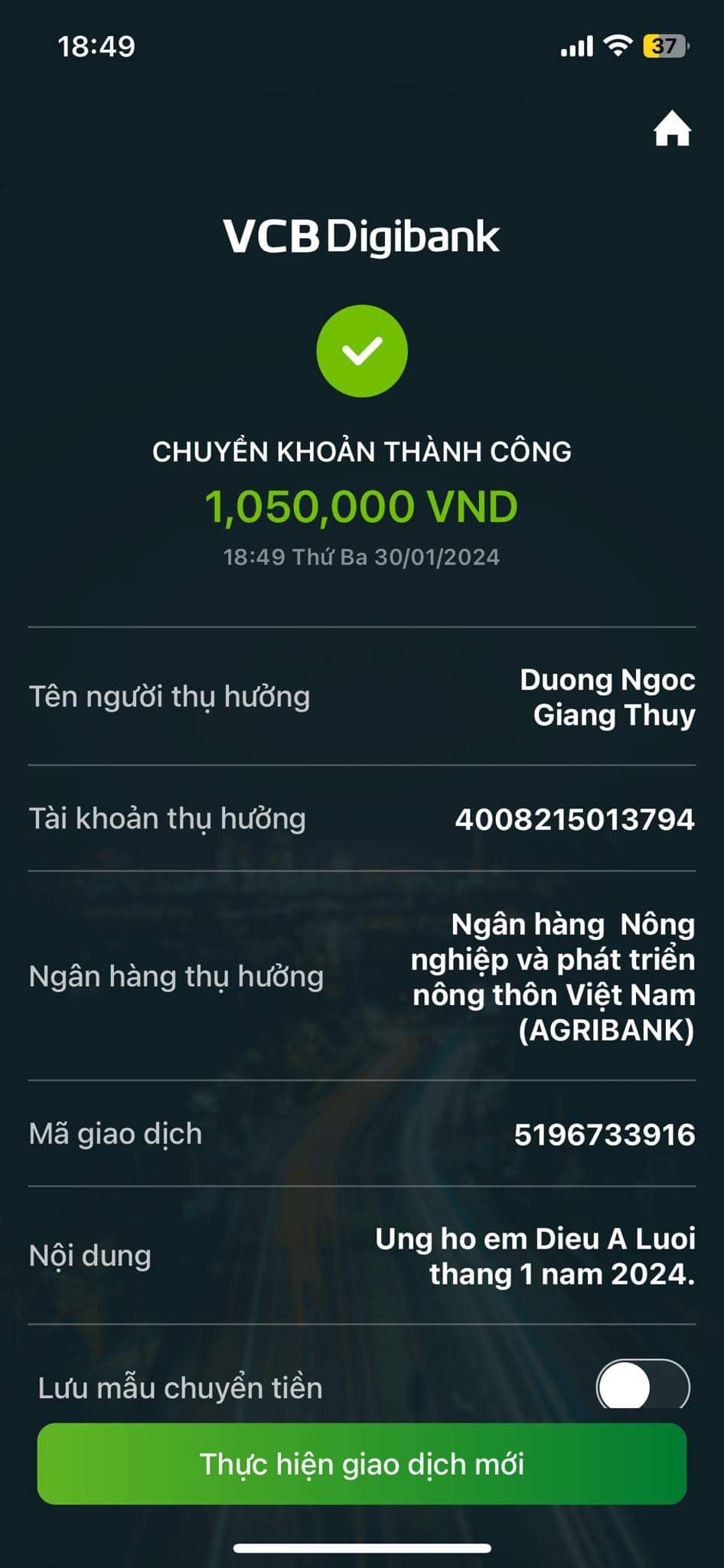Screen dimensions: 724x1568
Task: Tap Thực hiện giao dịch mới button
Action: point(362,1463)
